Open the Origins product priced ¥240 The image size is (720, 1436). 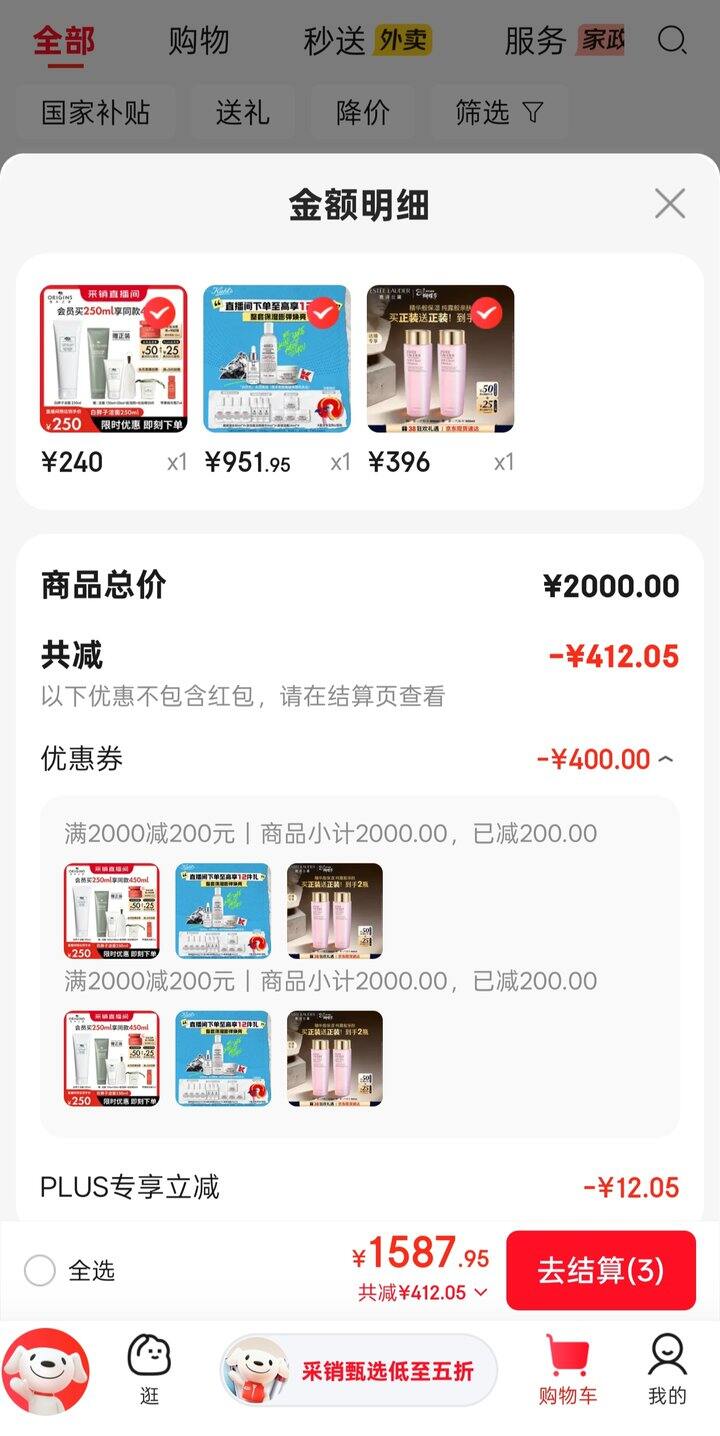coord(113,359)
